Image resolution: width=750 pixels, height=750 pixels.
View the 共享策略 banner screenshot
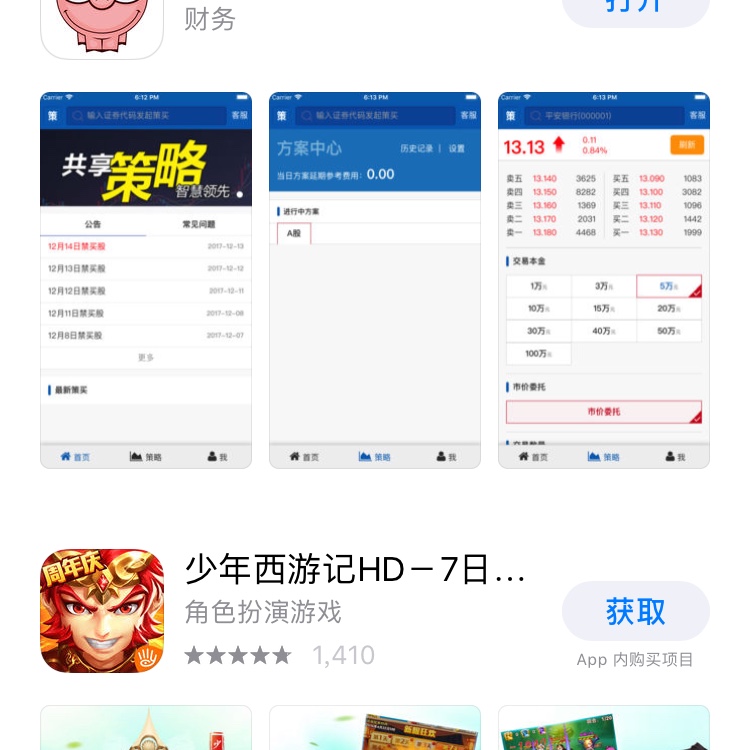tap(146, 280)
